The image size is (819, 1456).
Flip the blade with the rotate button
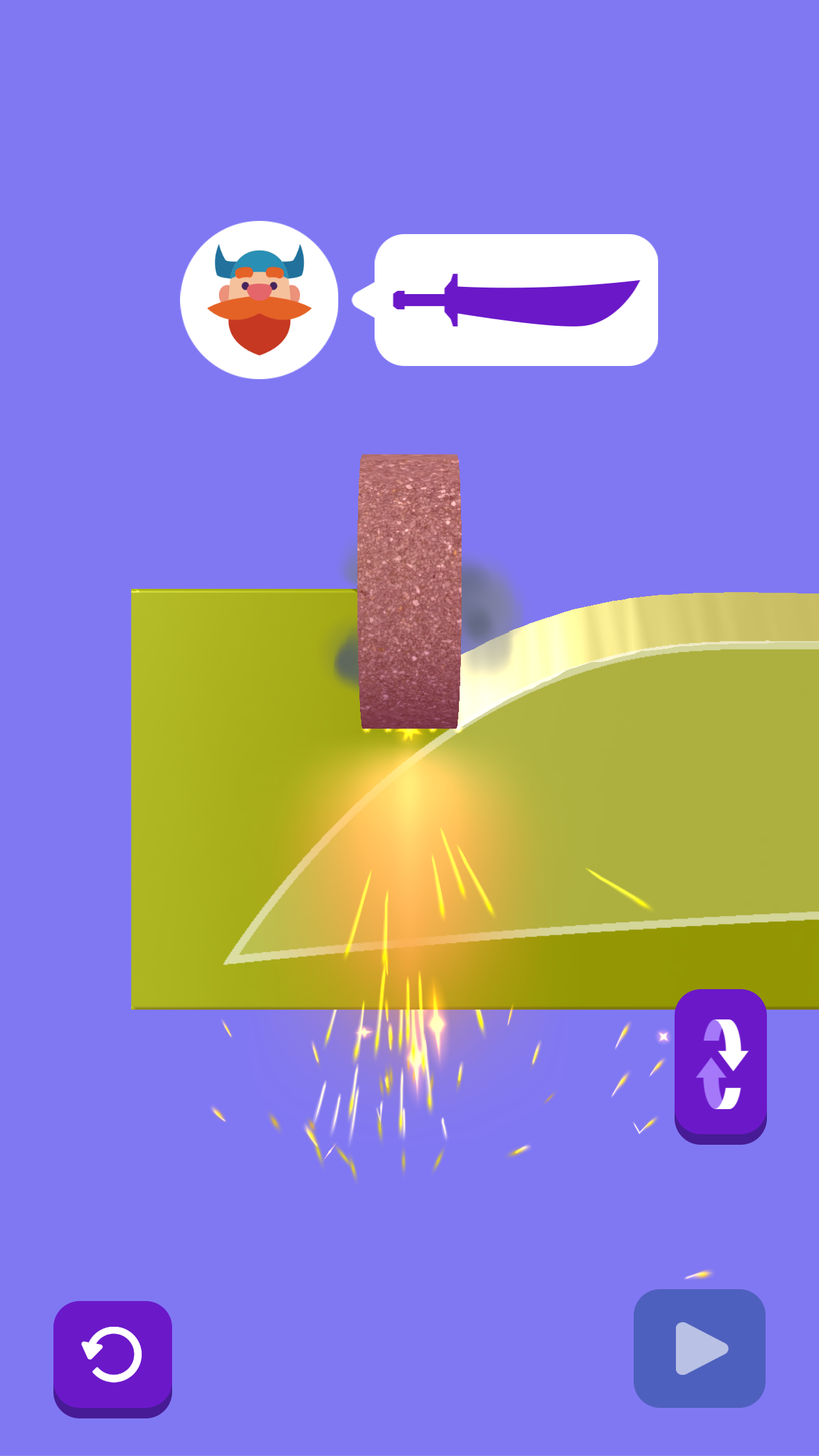pyautogui.click(x=720, y=1063)
